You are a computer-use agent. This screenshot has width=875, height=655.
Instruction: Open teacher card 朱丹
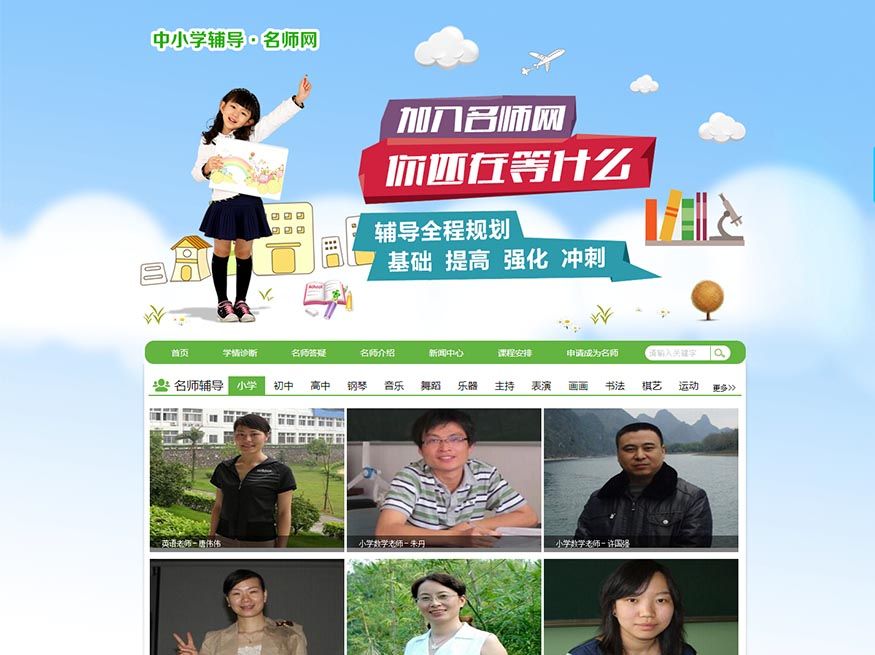[x=443, y=478]
